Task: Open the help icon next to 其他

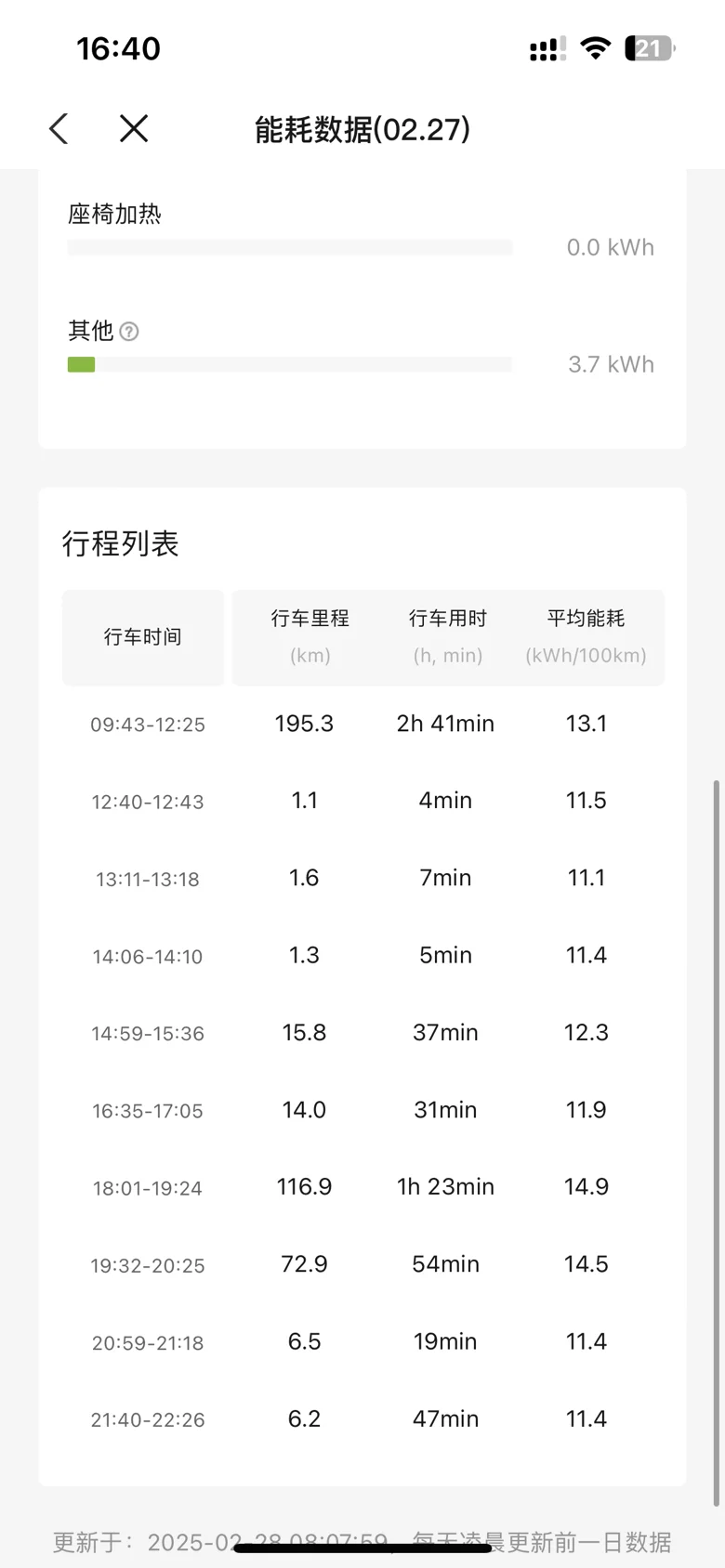Action: 129,332
